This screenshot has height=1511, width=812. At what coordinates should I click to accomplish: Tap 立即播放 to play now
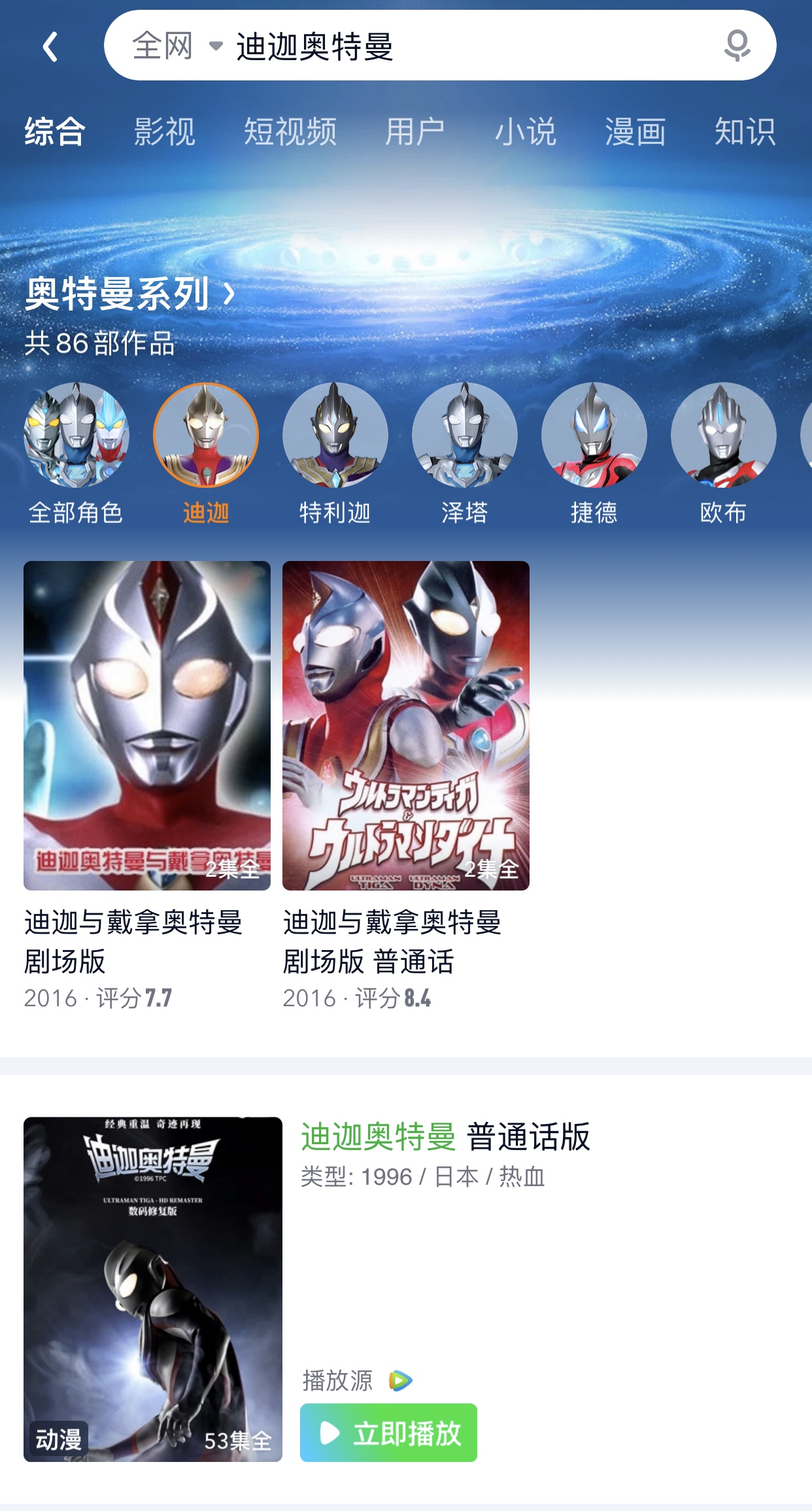point(388,1433)
